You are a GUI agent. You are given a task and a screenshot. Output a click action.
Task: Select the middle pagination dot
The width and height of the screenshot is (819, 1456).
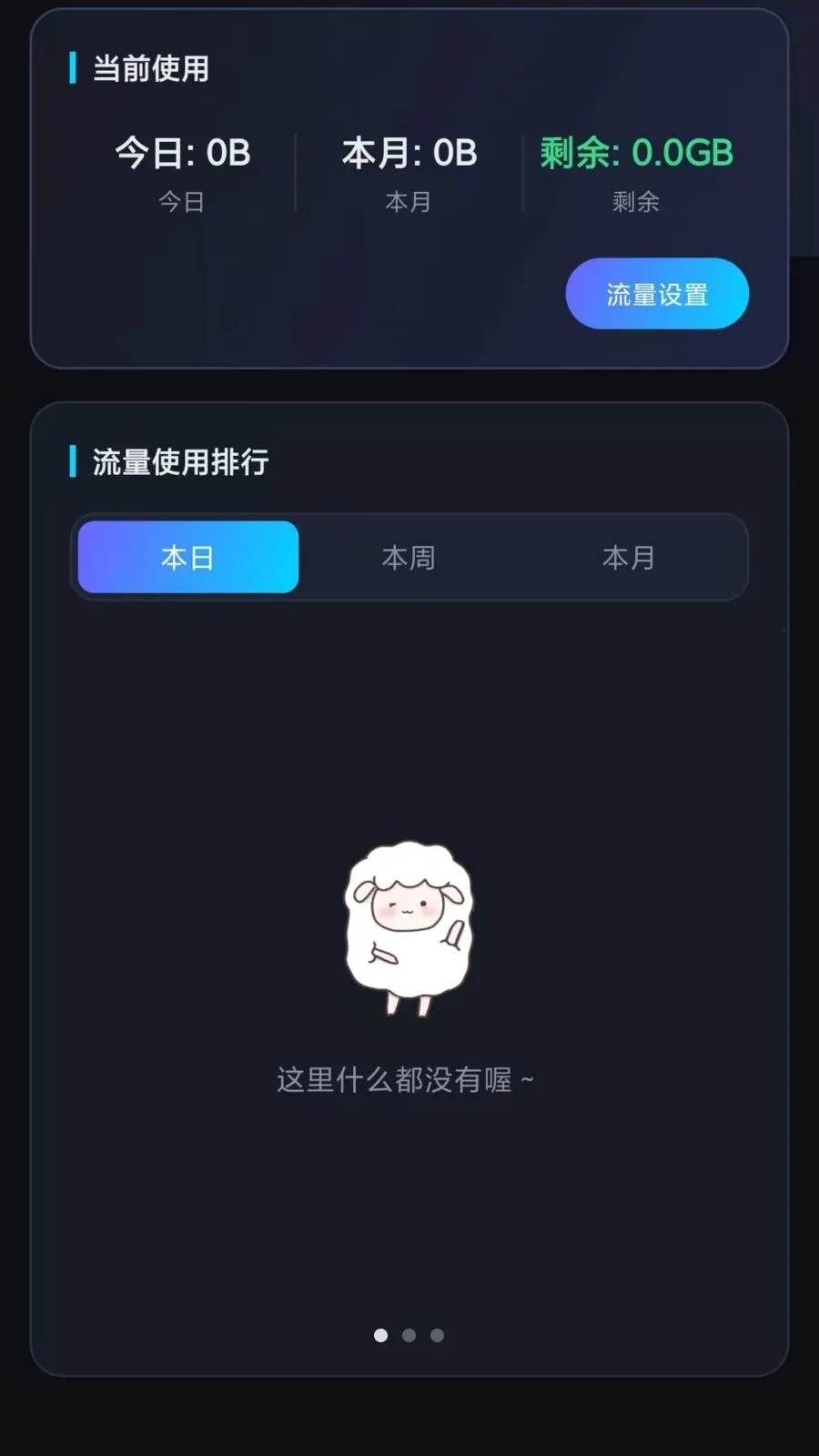click(409, 1335)
